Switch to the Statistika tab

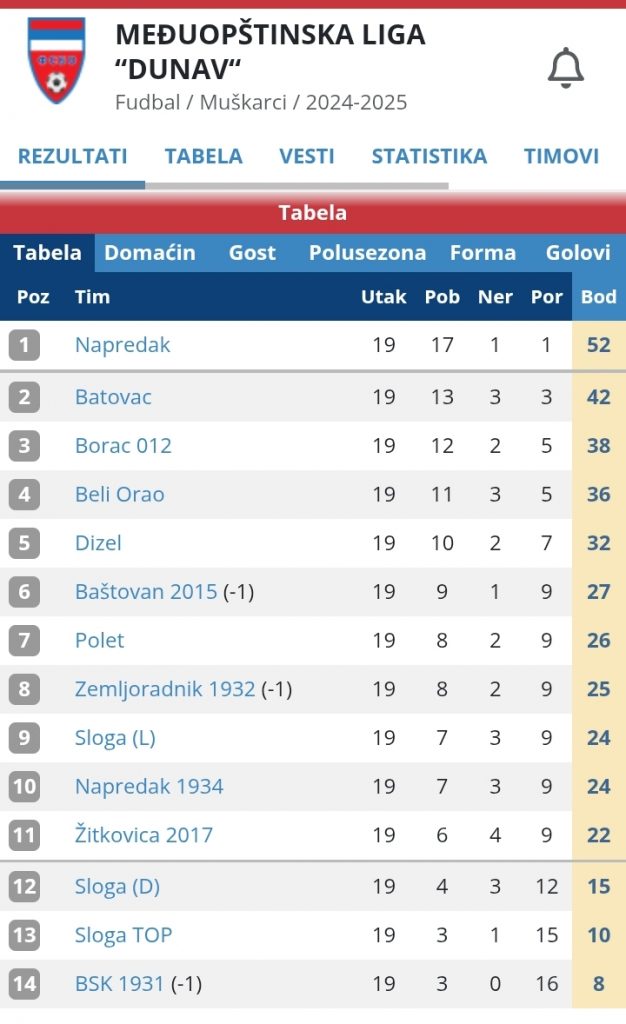tap(429, 156)
